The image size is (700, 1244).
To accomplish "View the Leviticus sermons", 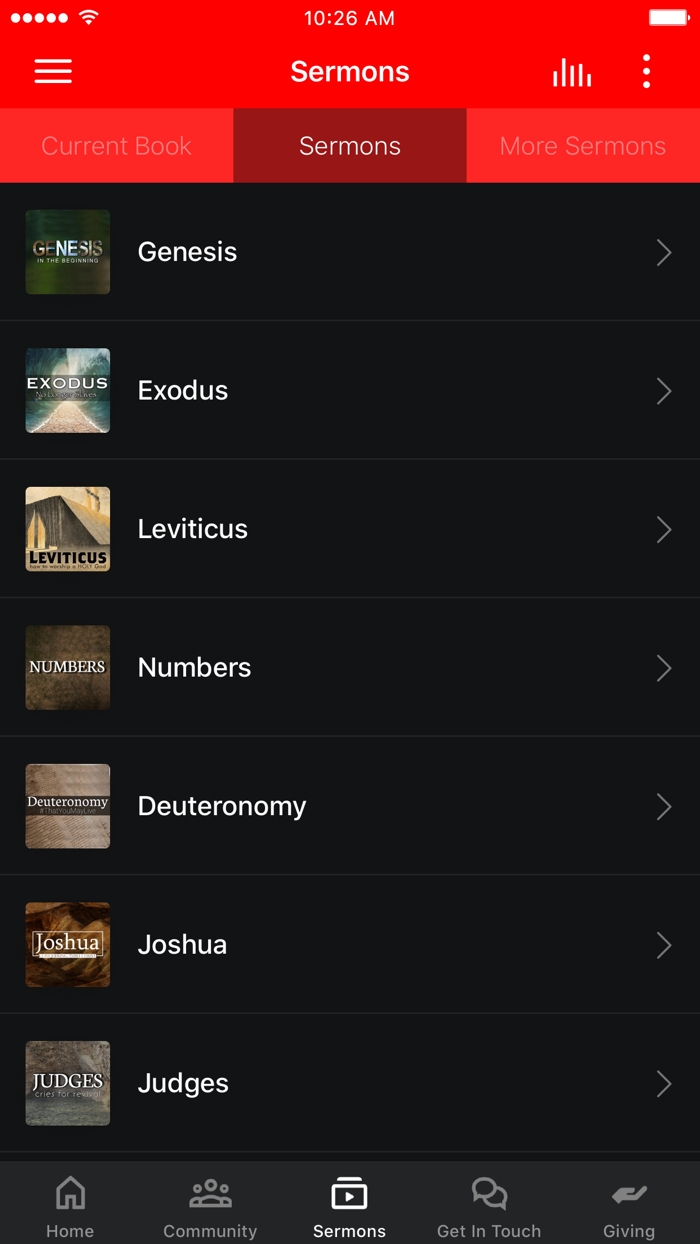I will point(350,529).
